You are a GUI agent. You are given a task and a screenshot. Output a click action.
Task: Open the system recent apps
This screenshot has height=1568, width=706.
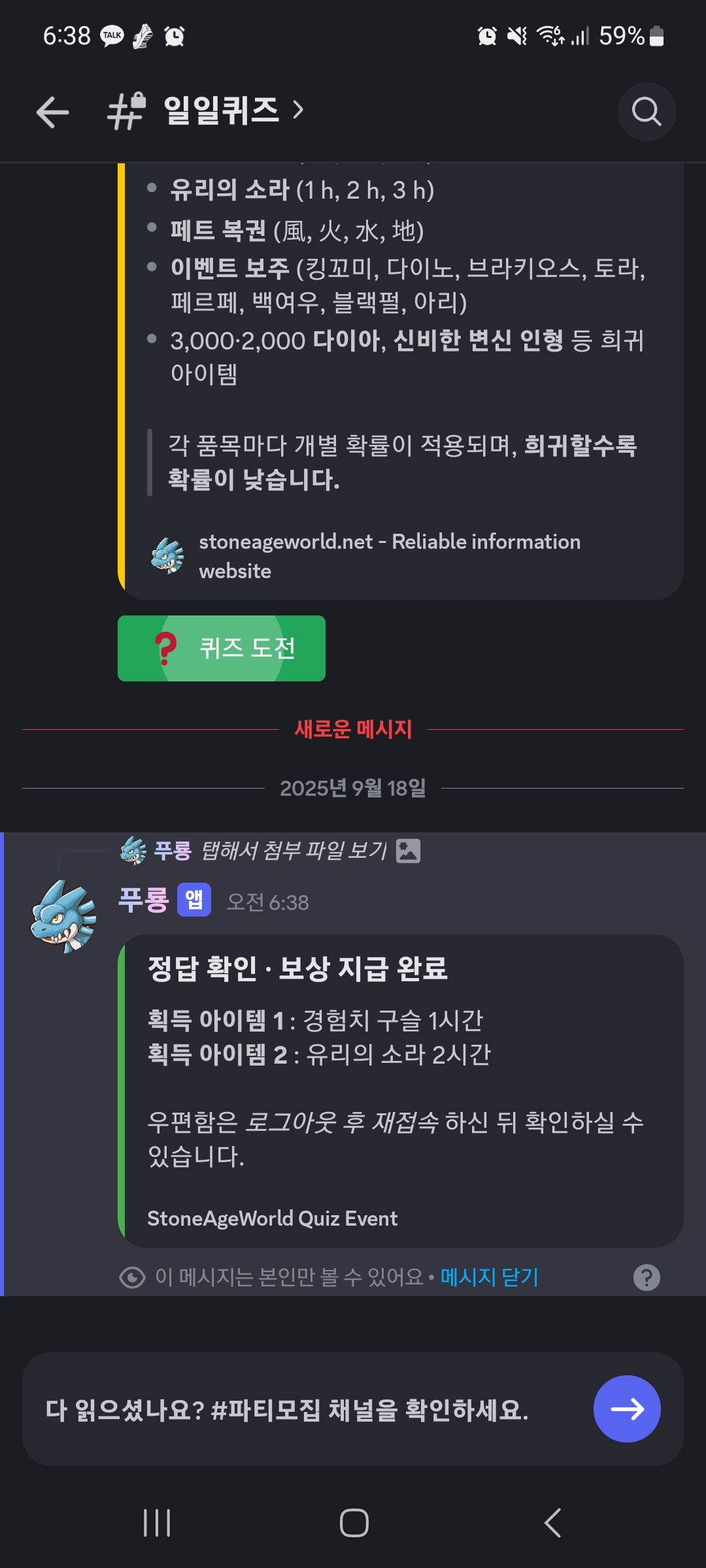[x=157, y=1522]
